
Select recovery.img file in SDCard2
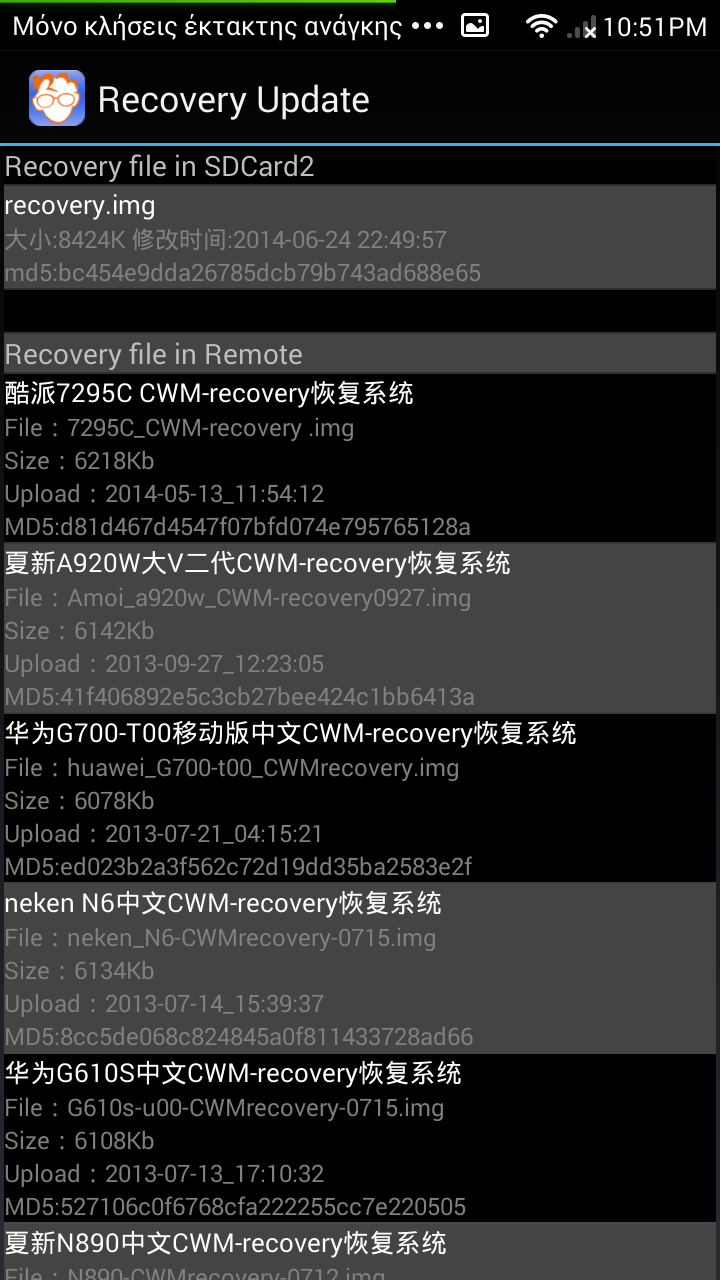coord(360,238)
